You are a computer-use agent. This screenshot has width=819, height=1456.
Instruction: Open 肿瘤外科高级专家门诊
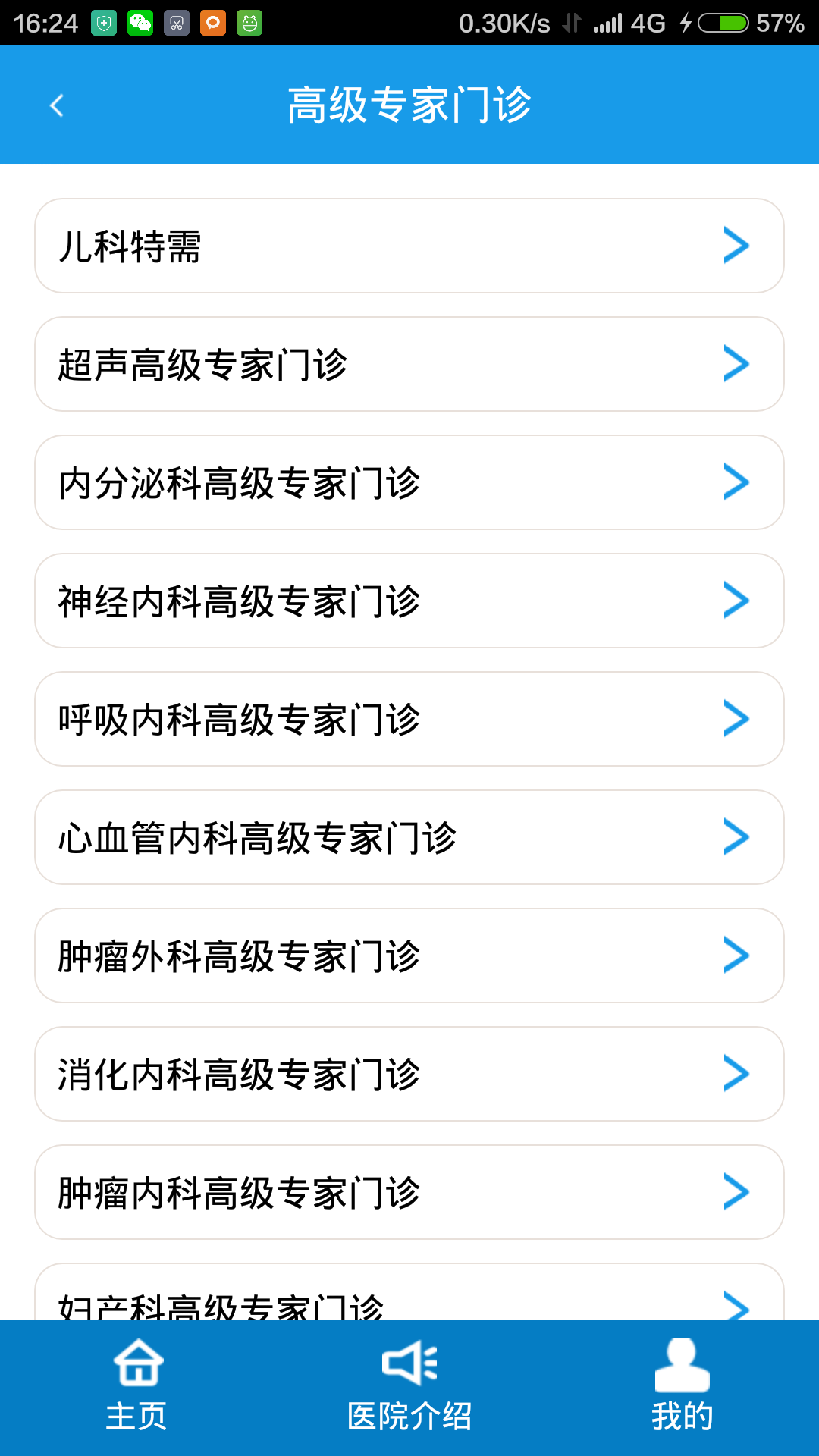(x=409, y=955)
